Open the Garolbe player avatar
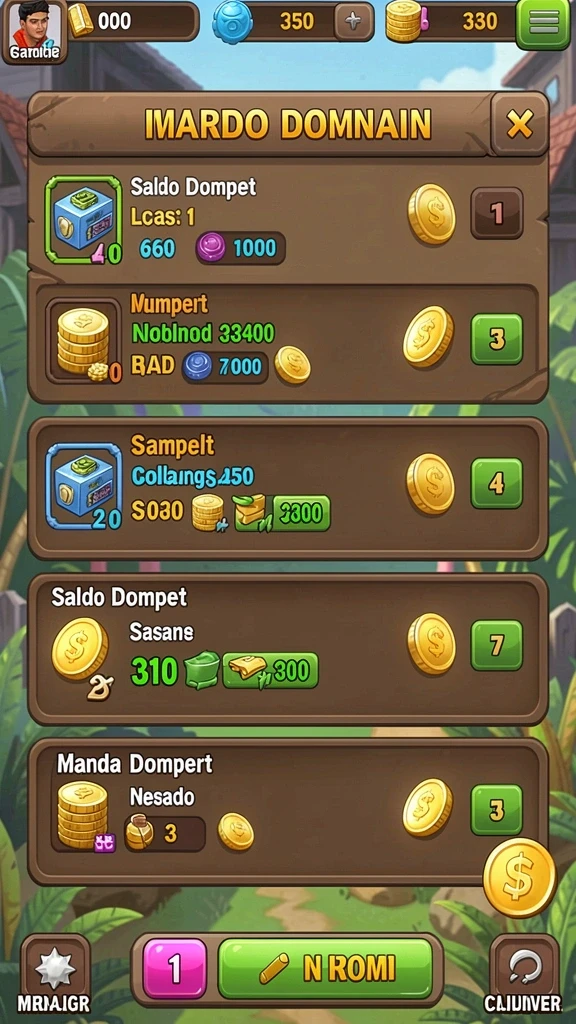The width and height of the screenshot is (576, 1024). click(35, 31)
